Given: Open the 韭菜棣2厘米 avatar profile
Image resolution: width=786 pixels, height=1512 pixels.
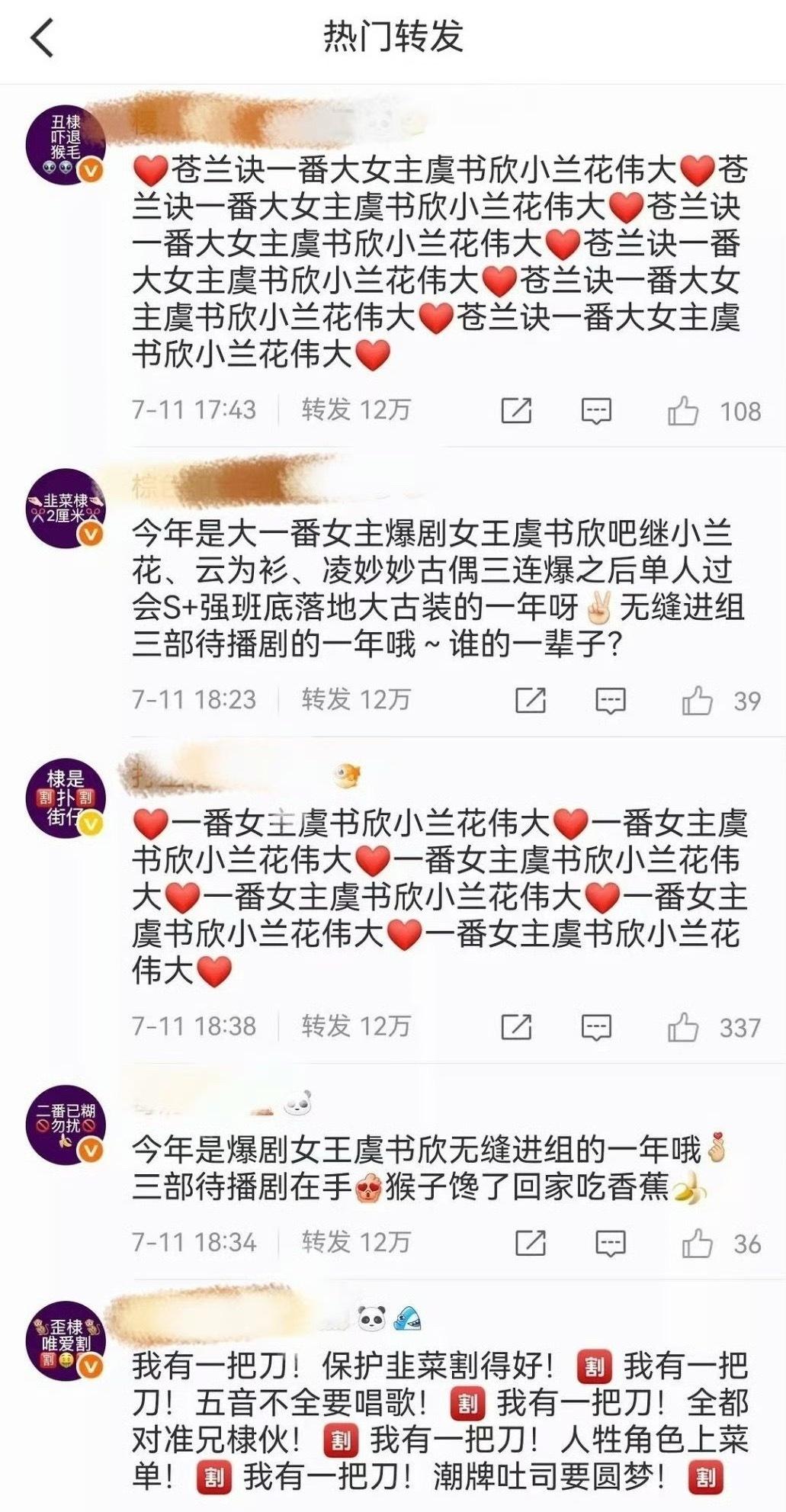Looking at the screenshot, I should point(66,508).
